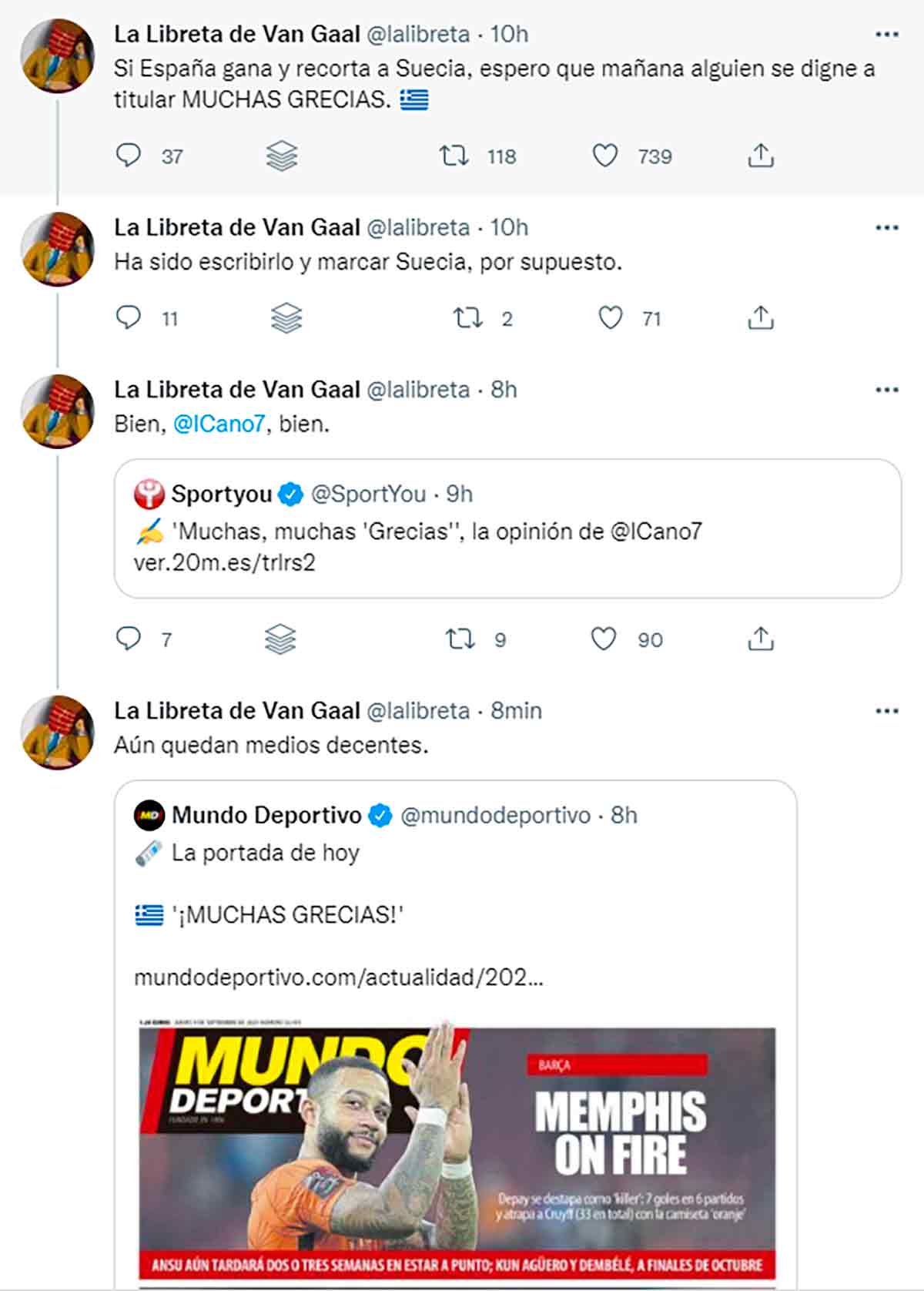Viewport: 924px width, 1291px height.
Task: Retweet the 'Ha sido escribirlo' tweet
Action: tap(467, 318)
